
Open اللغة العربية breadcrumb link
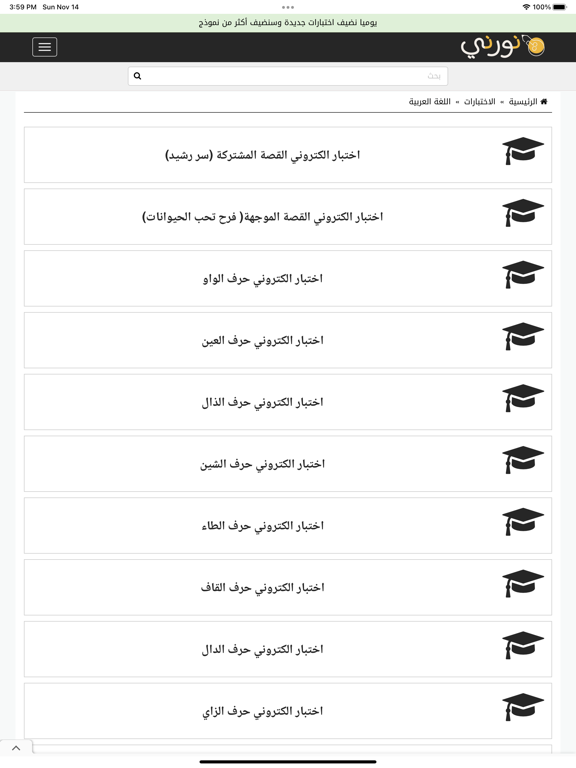(430, 101)
